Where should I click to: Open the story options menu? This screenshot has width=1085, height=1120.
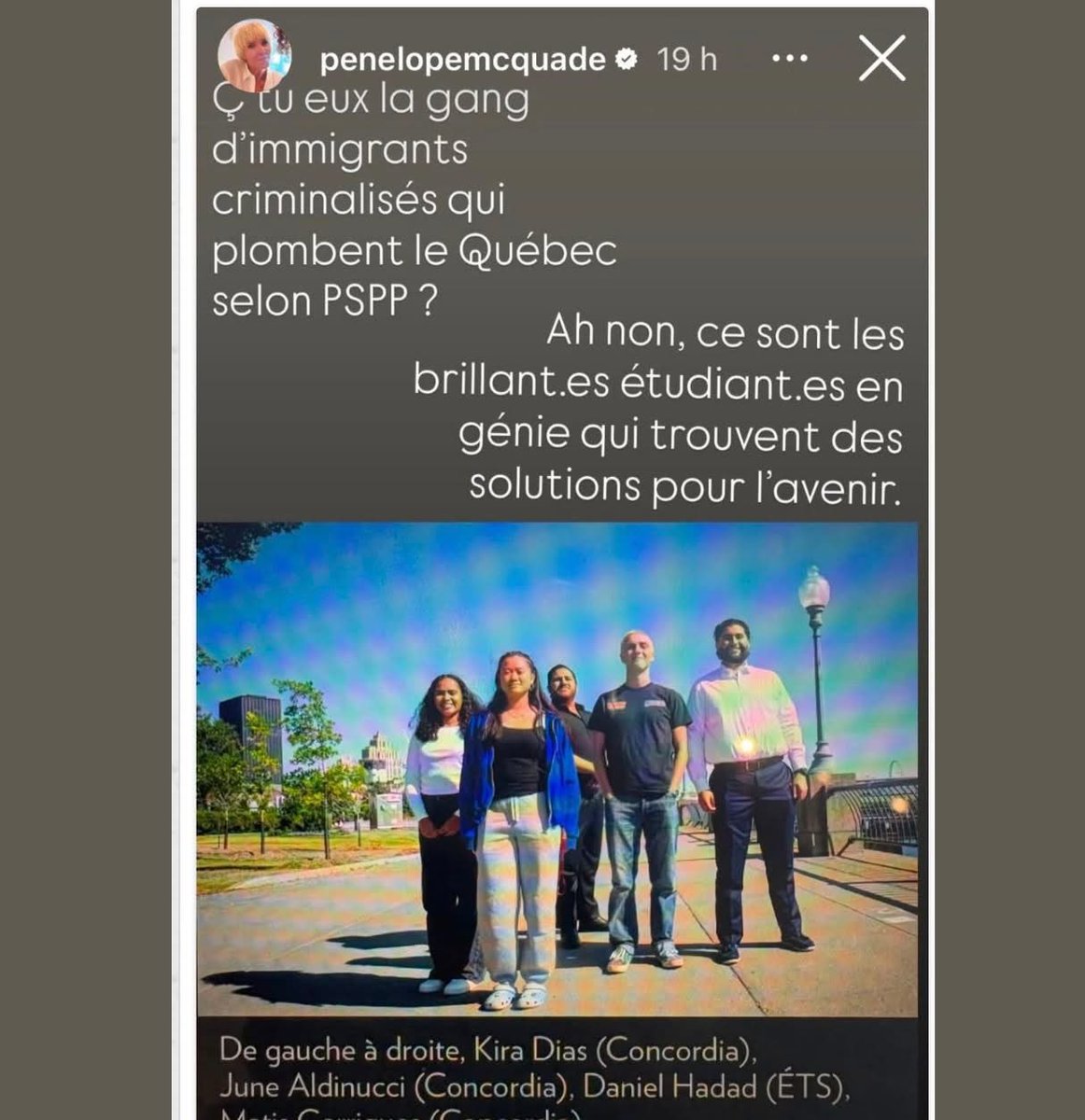tap(790, 60)
